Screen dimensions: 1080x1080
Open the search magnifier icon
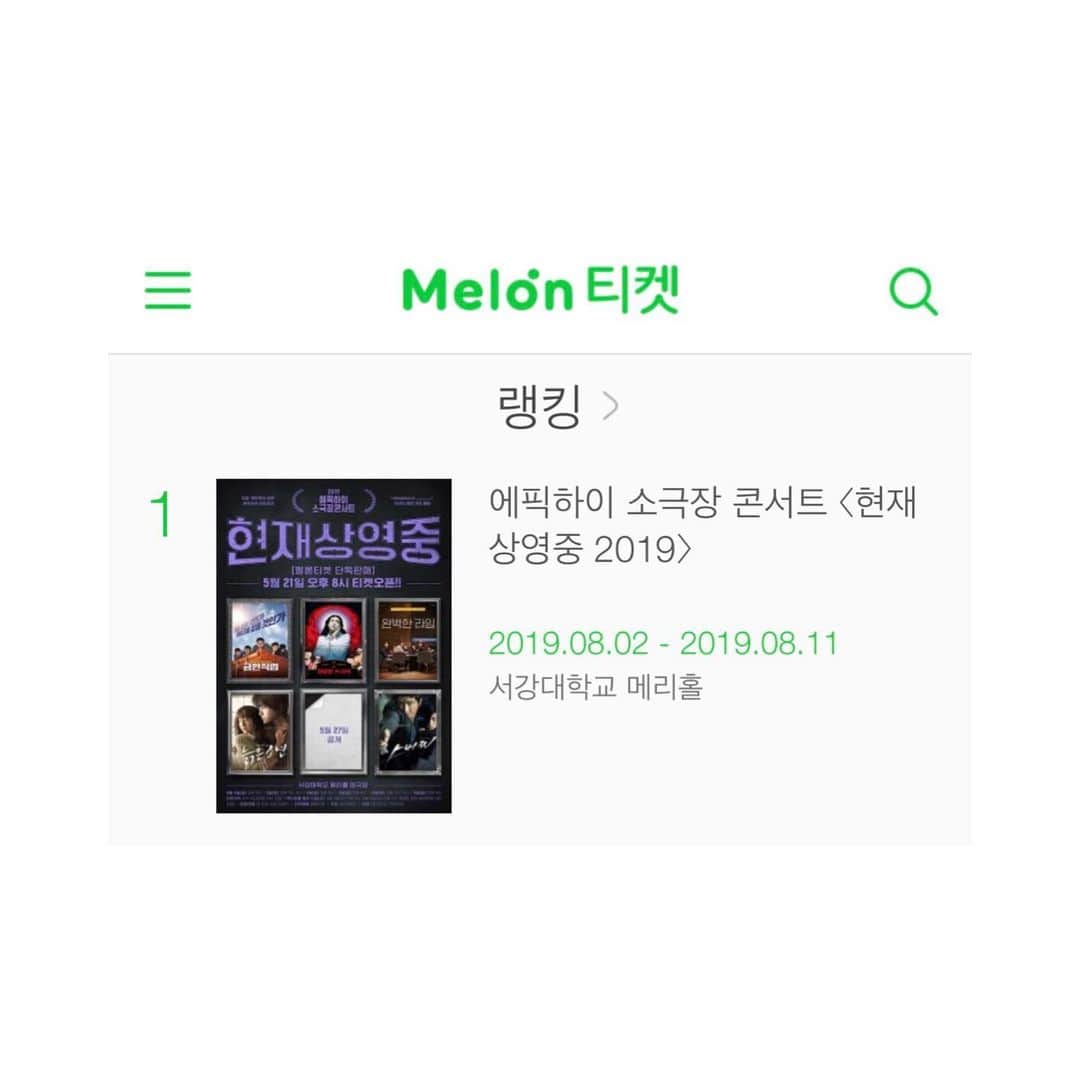point(913,292)
